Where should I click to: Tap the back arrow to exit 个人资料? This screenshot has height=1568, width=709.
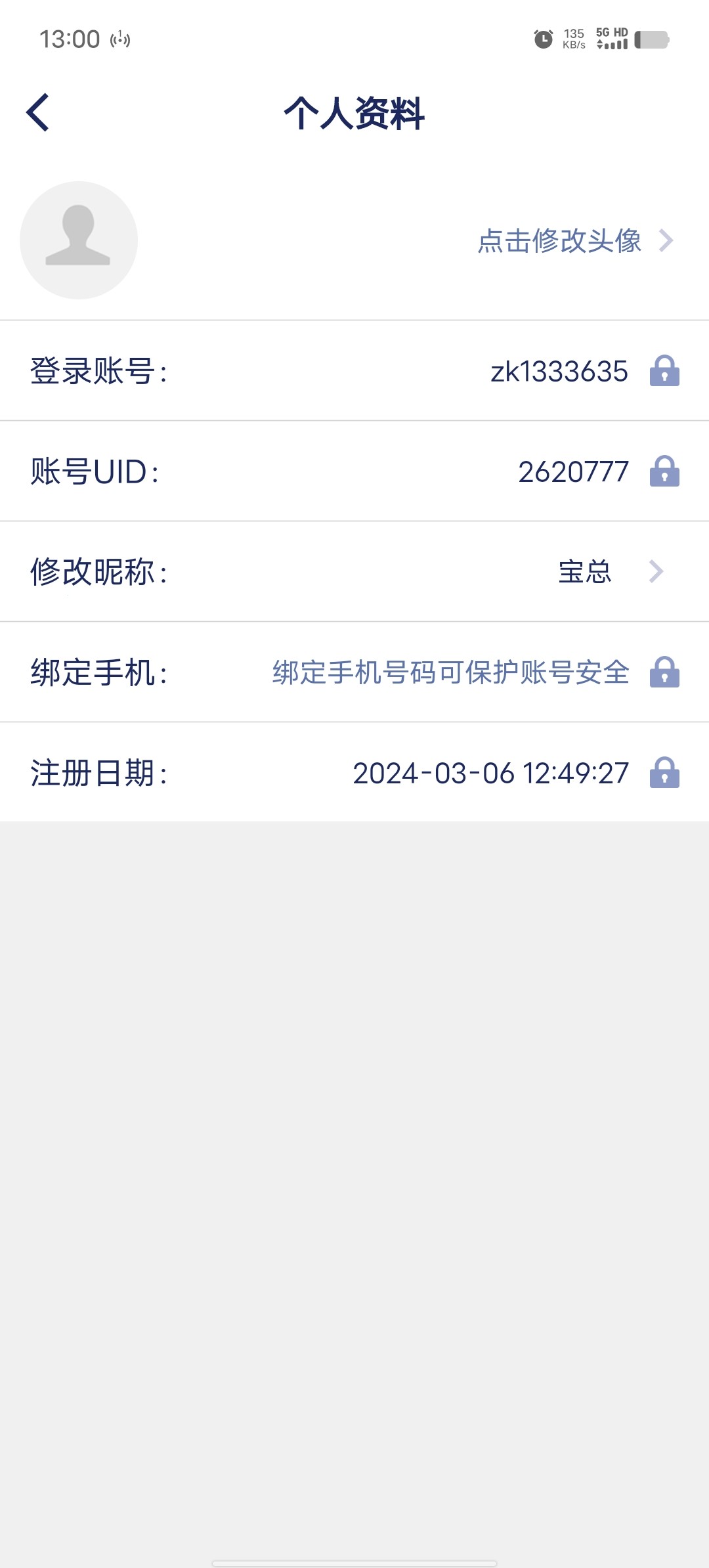(x=37, y=113)
